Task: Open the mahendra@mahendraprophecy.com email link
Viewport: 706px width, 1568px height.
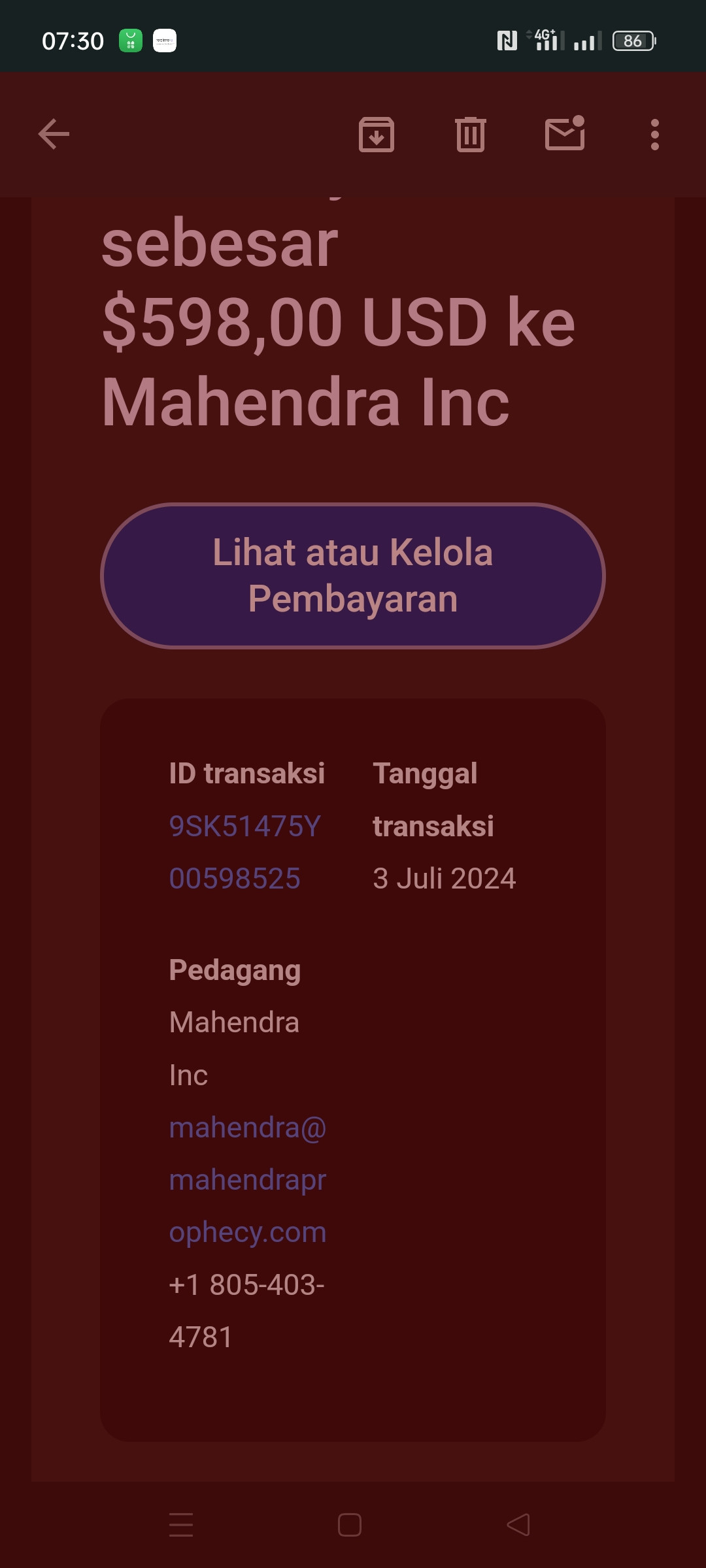Action: (x=247, y=1180)
